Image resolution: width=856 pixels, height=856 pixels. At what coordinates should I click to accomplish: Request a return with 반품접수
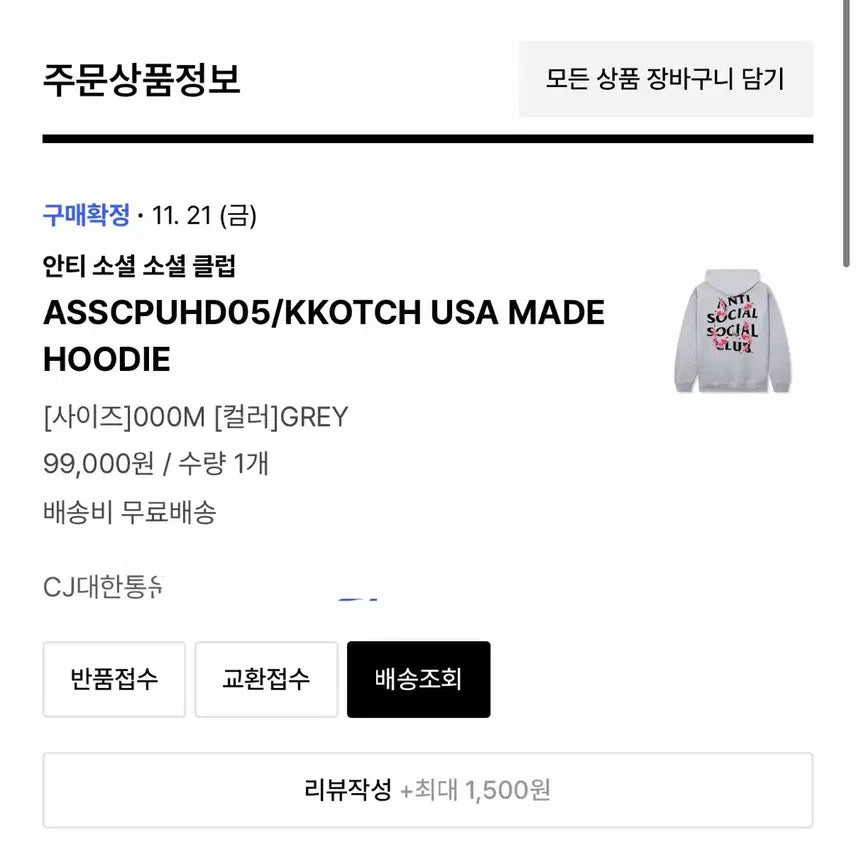point(114,680)
